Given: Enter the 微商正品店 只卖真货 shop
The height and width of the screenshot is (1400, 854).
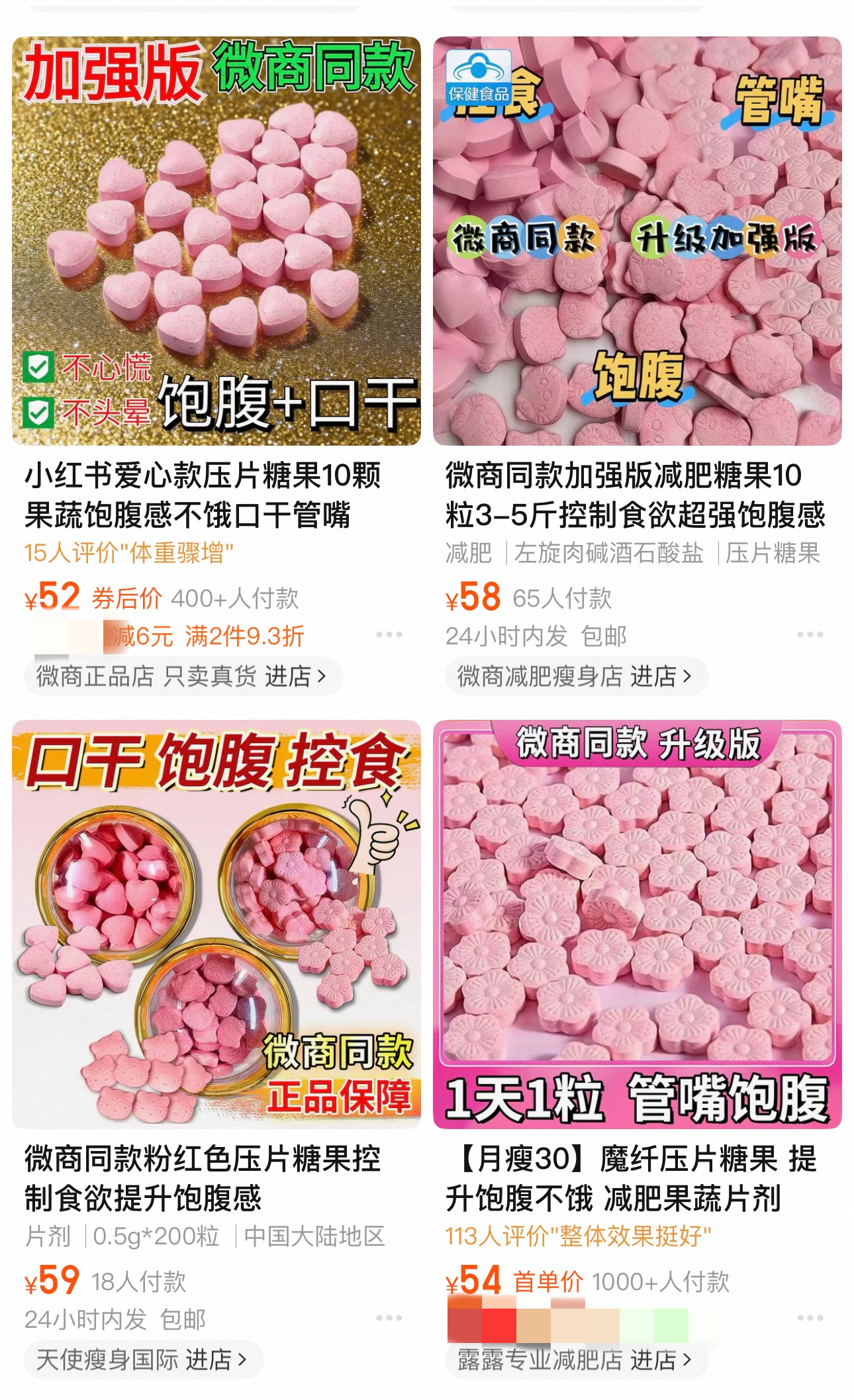Looking at the screenshot, I should [182, 676].
